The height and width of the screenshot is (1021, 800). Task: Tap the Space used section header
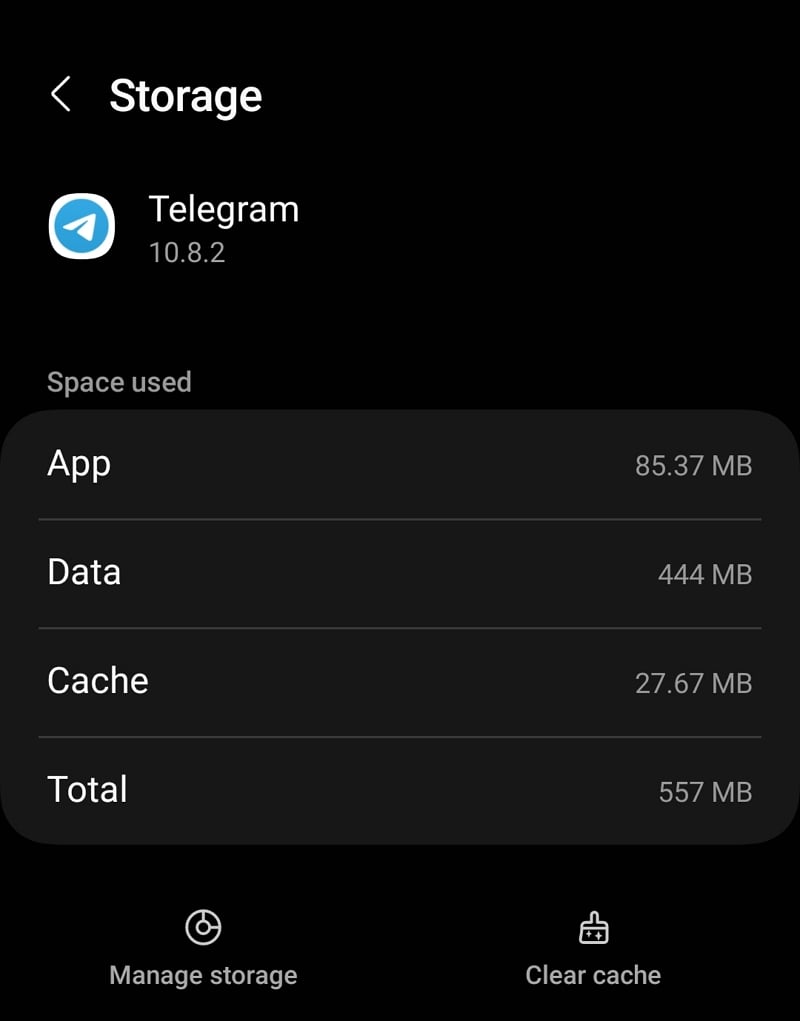coord(119,381)
